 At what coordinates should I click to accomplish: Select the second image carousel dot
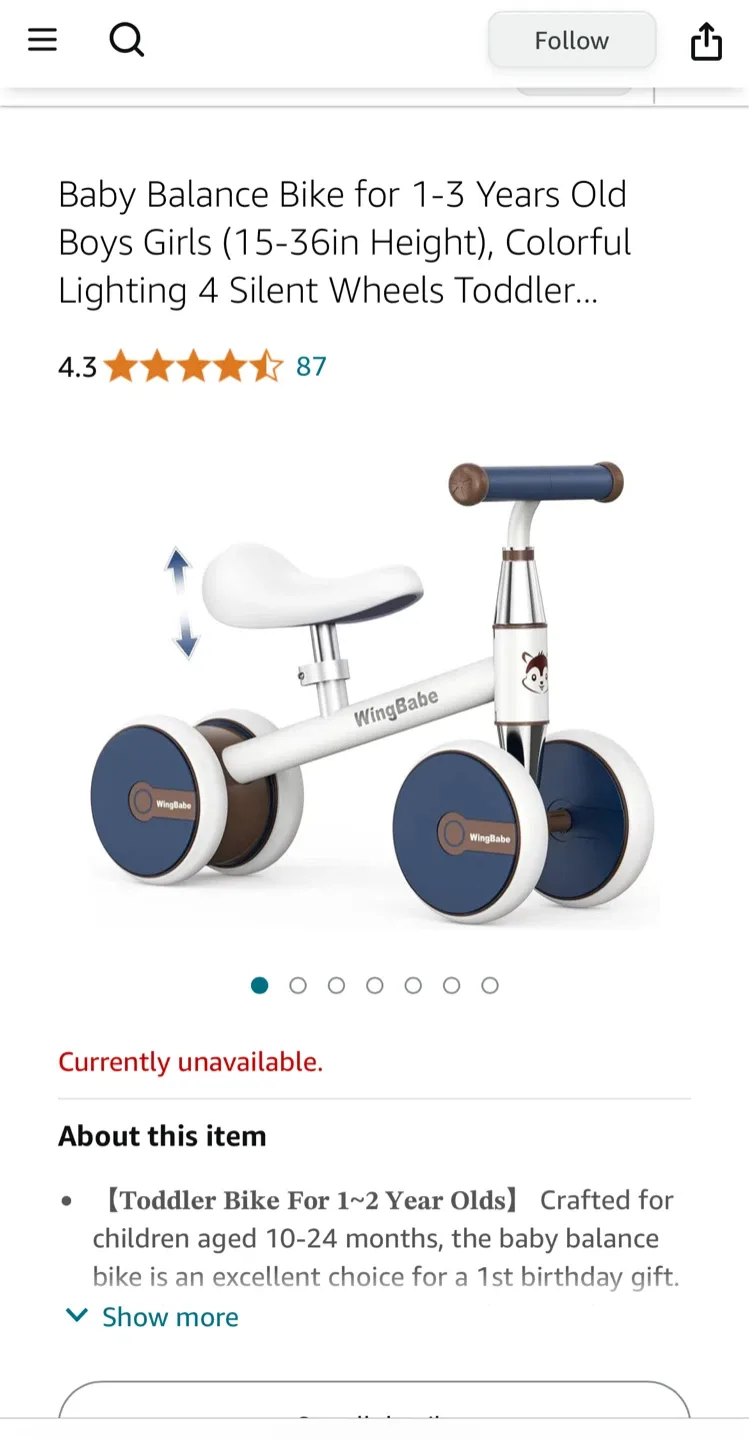[297, 985]
